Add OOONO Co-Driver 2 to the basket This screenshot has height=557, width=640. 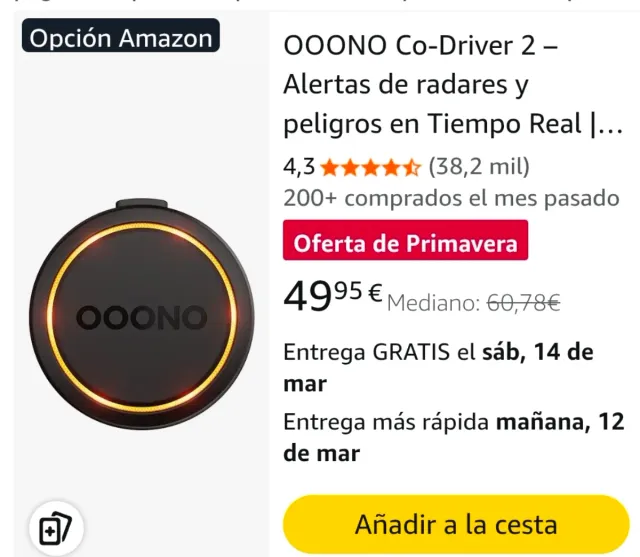click(x=455, y=524)
